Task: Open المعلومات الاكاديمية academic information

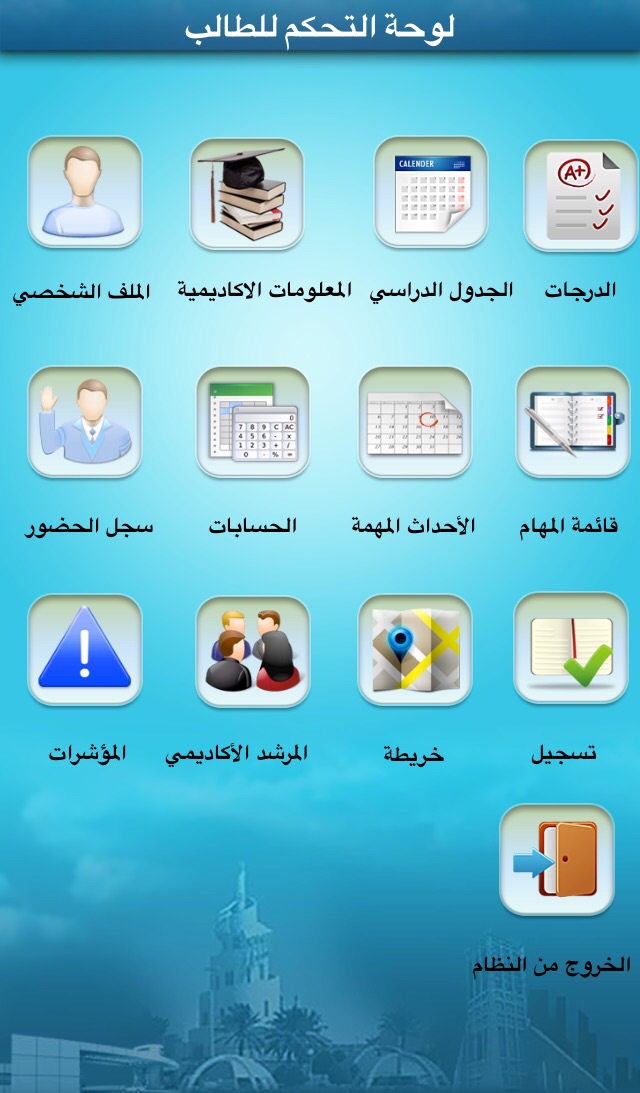Action: point(247,194)
